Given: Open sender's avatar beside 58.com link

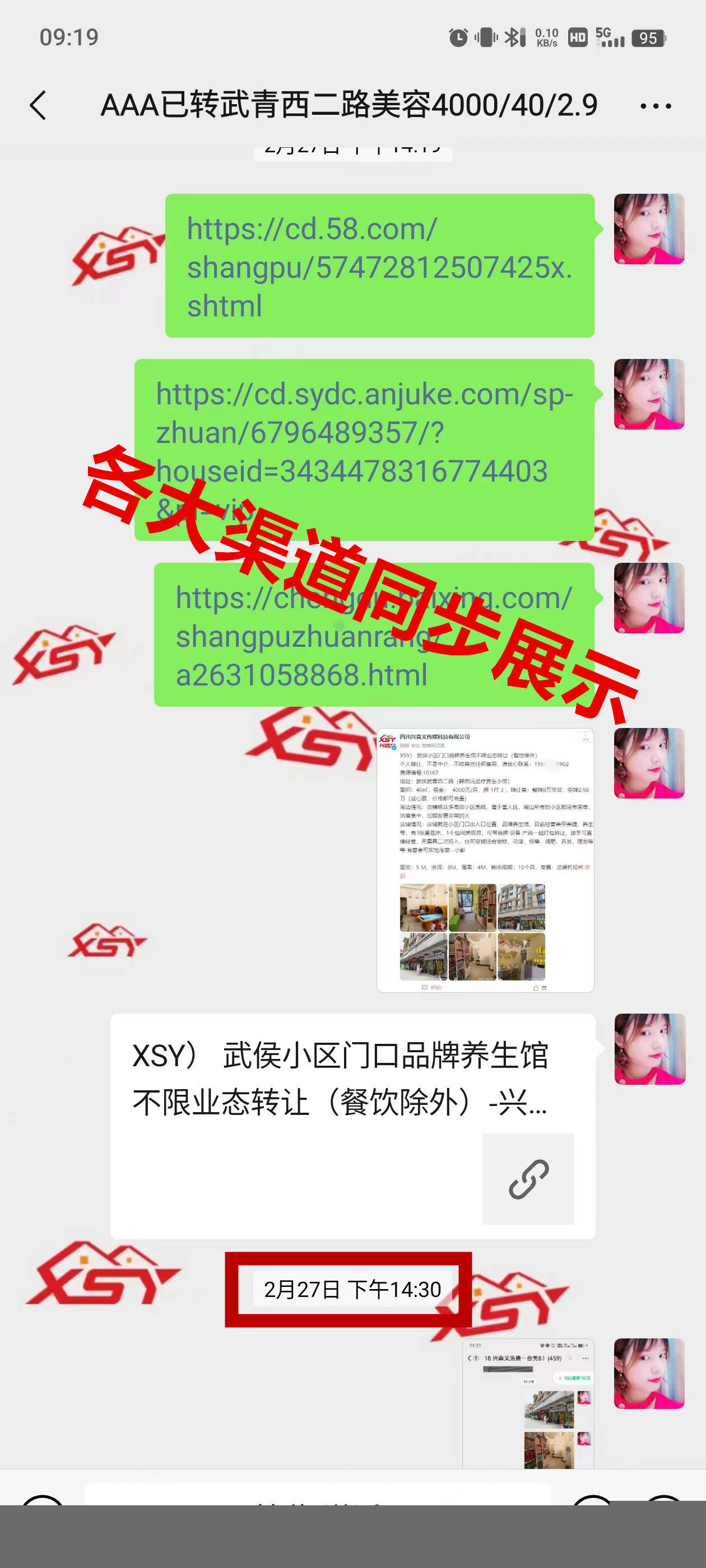Looking at the screenshot, I should tap(648, 229).
